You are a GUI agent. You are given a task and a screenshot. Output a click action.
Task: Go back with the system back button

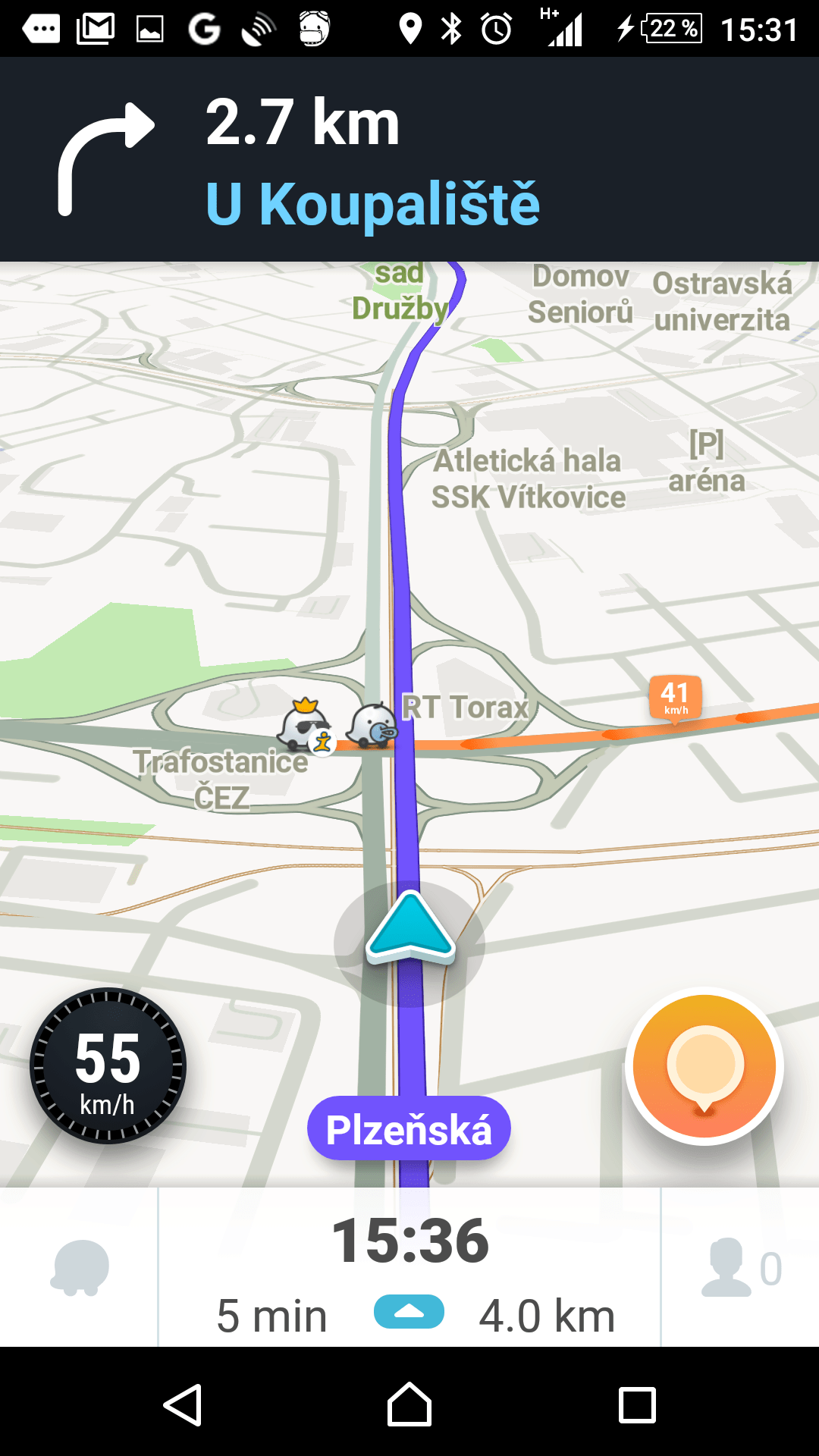[183, 1404]
